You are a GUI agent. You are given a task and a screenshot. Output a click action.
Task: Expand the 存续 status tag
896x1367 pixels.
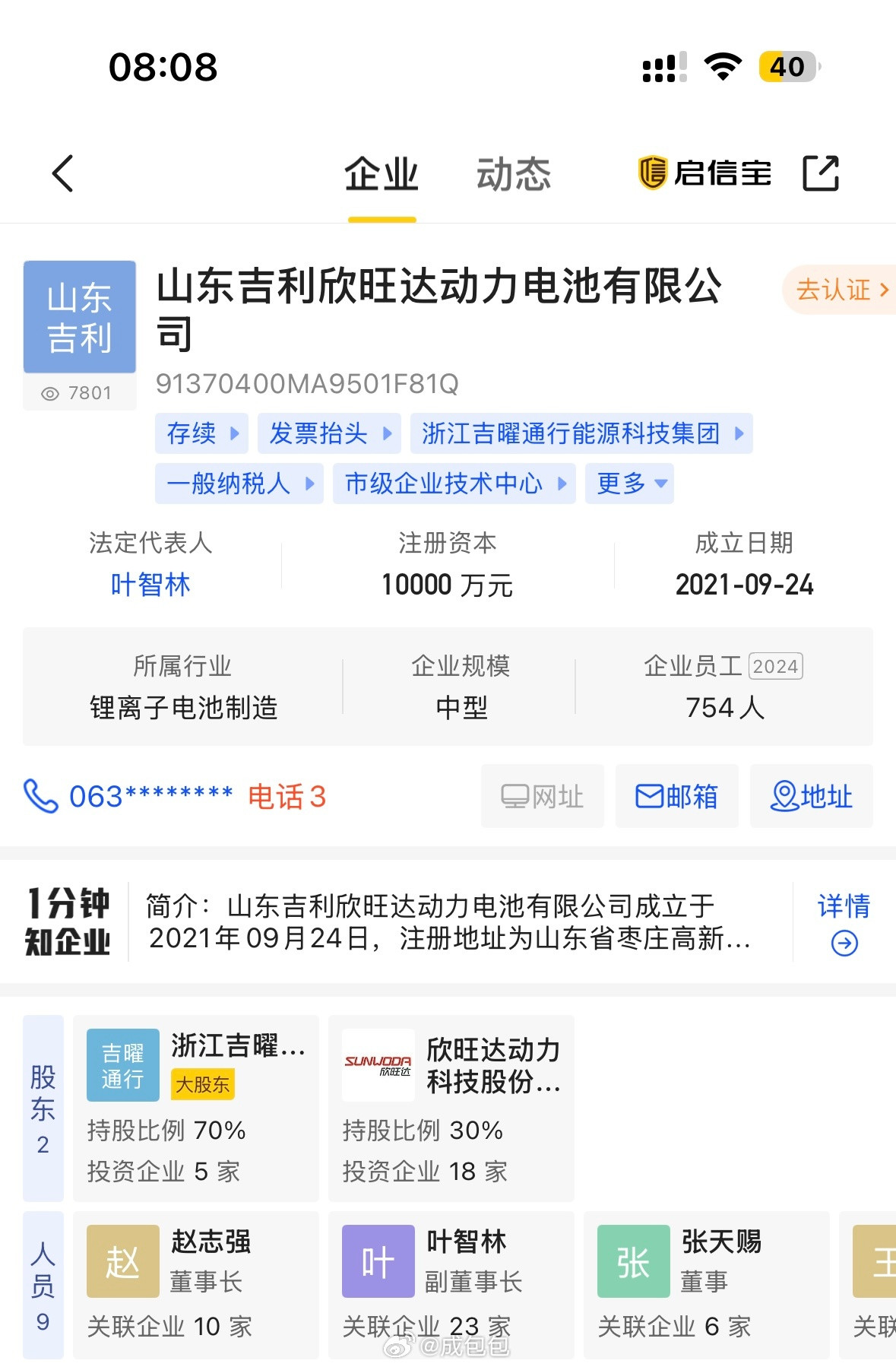click(201, 433)
